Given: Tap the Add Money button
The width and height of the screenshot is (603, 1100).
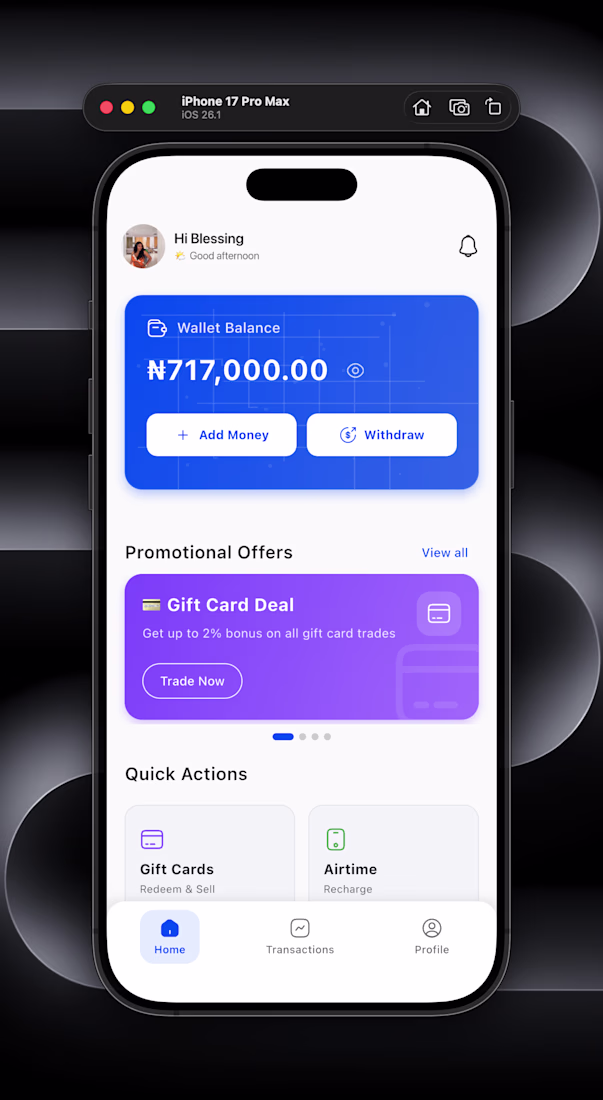Looking at the screenshot, I should pos(221,435).
